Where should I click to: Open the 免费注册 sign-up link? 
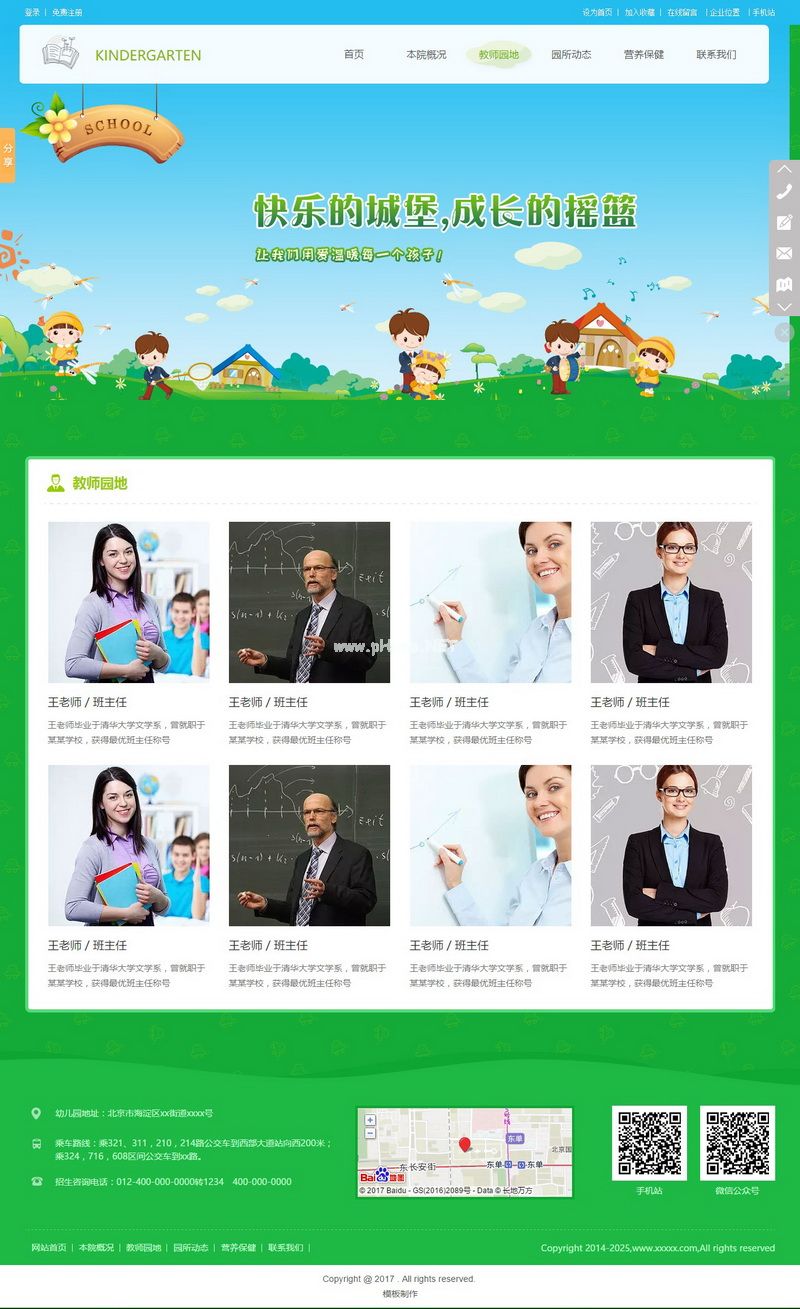67,12
